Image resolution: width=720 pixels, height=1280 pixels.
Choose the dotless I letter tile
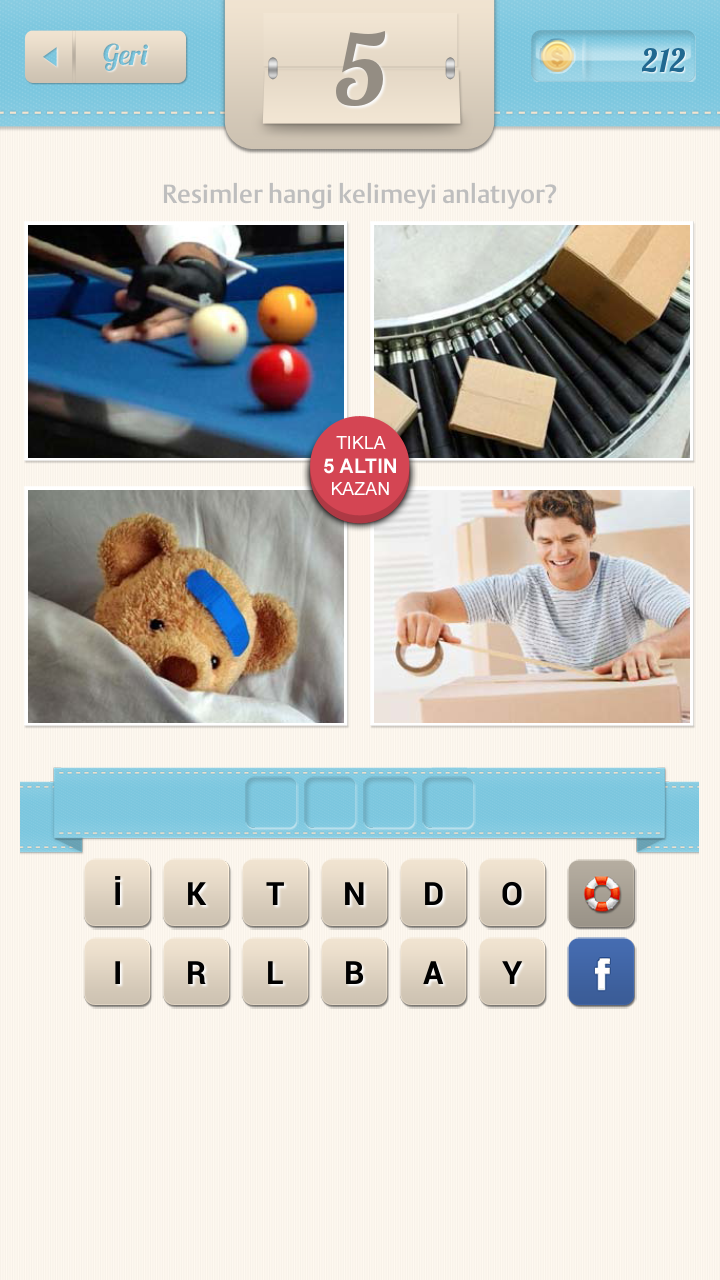(x=118, y=972)
